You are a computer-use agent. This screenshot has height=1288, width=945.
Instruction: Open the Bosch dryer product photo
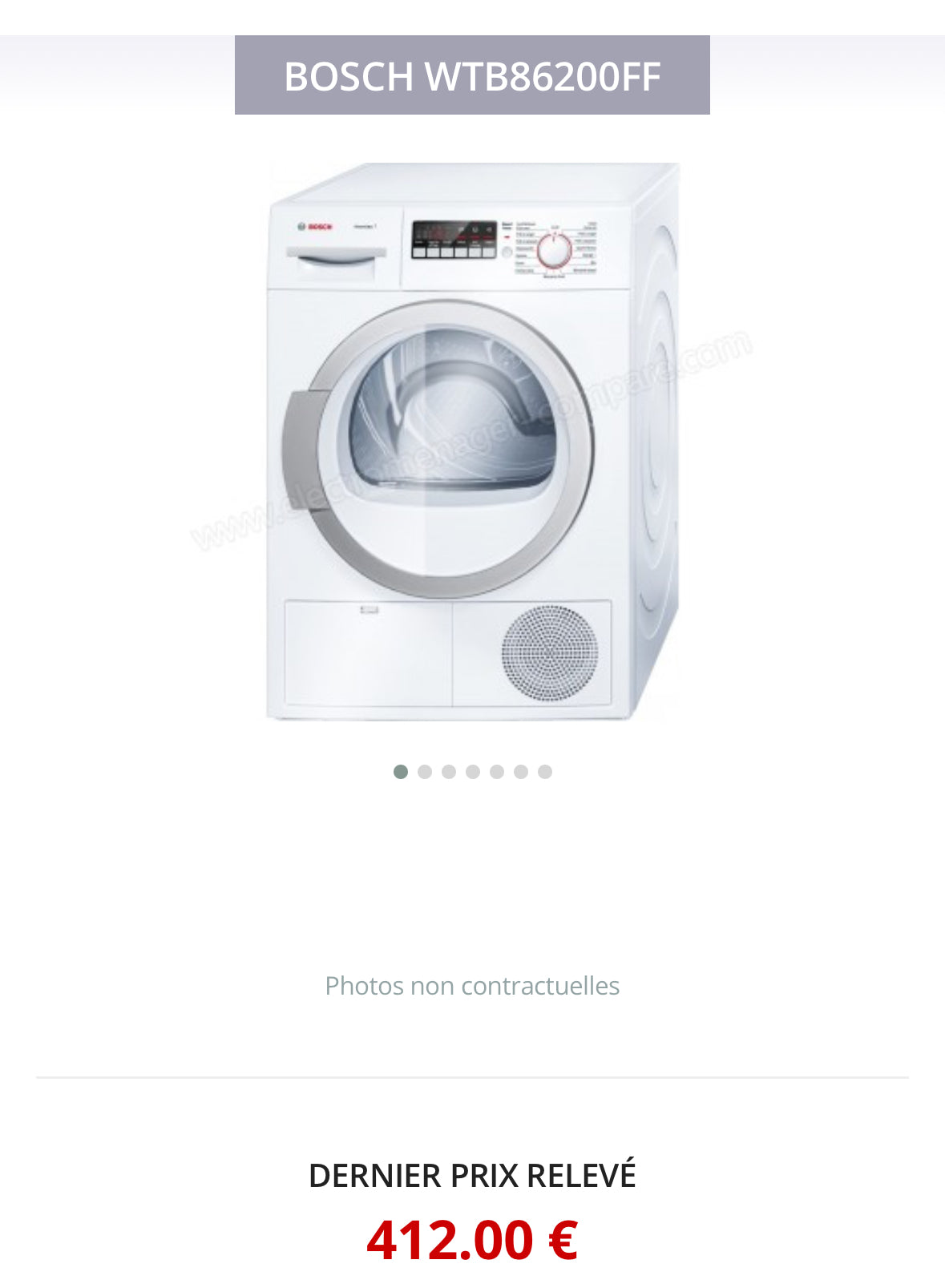coord(473,441)
